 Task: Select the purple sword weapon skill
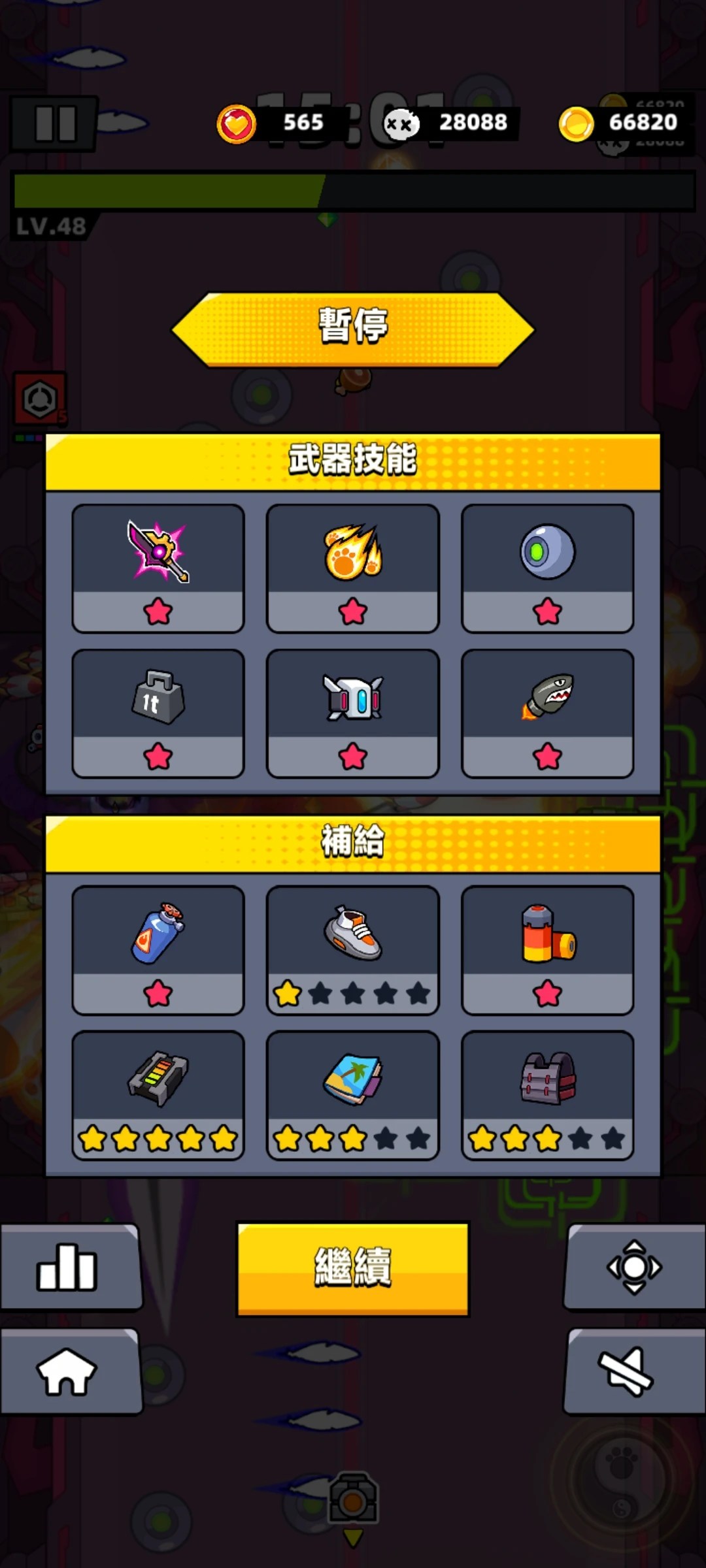158,568
